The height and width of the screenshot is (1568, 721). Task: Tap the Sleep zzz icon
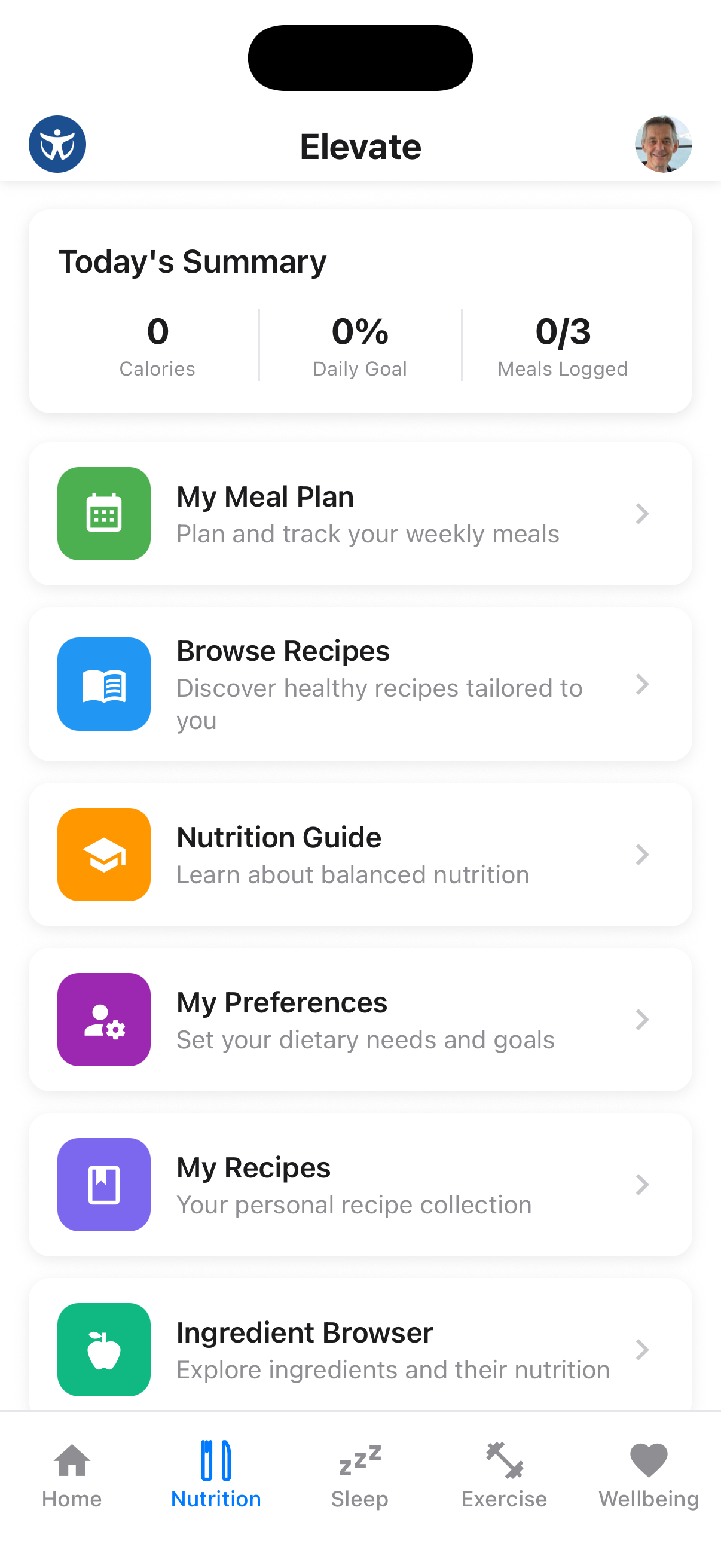(360, 1462)
